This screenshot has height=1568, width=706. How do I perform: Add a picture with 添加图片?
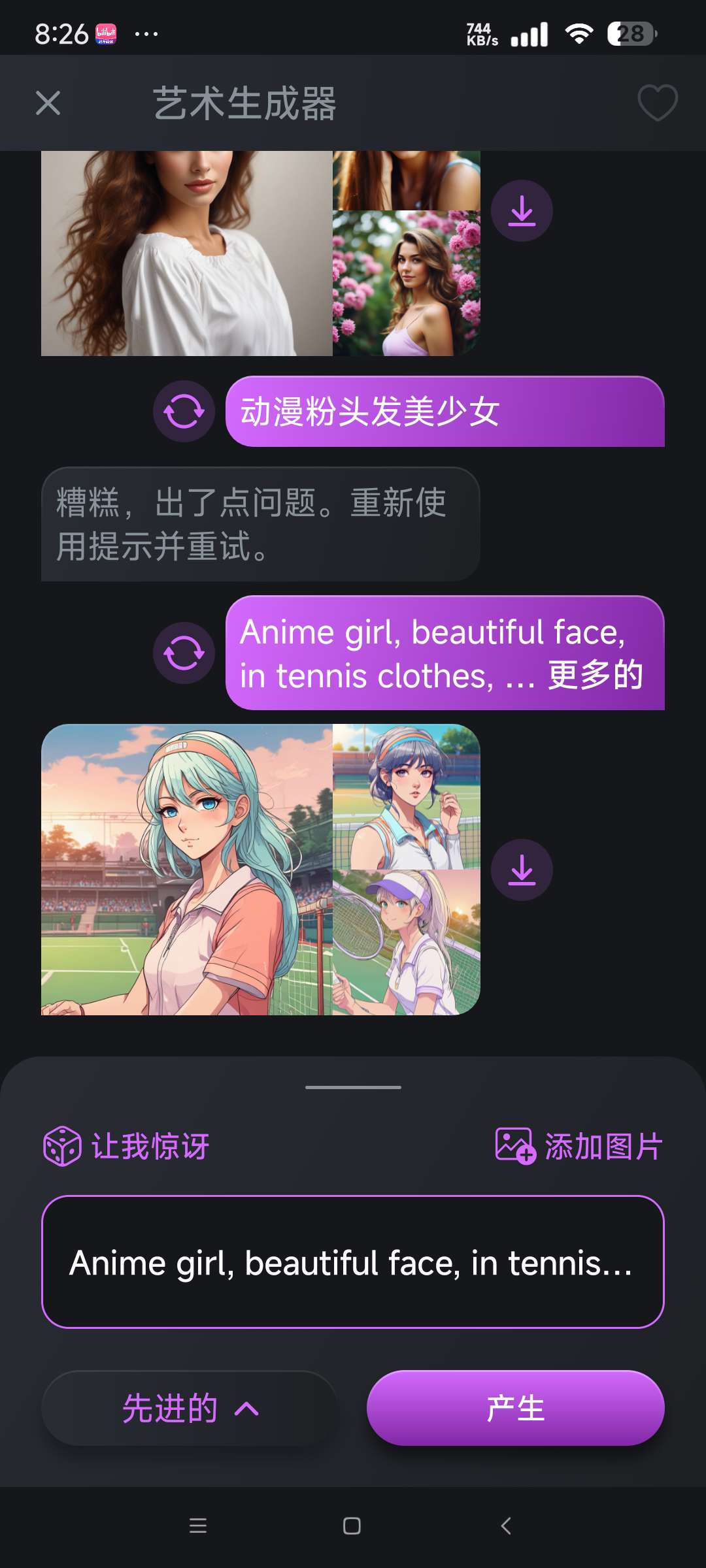579,1147
